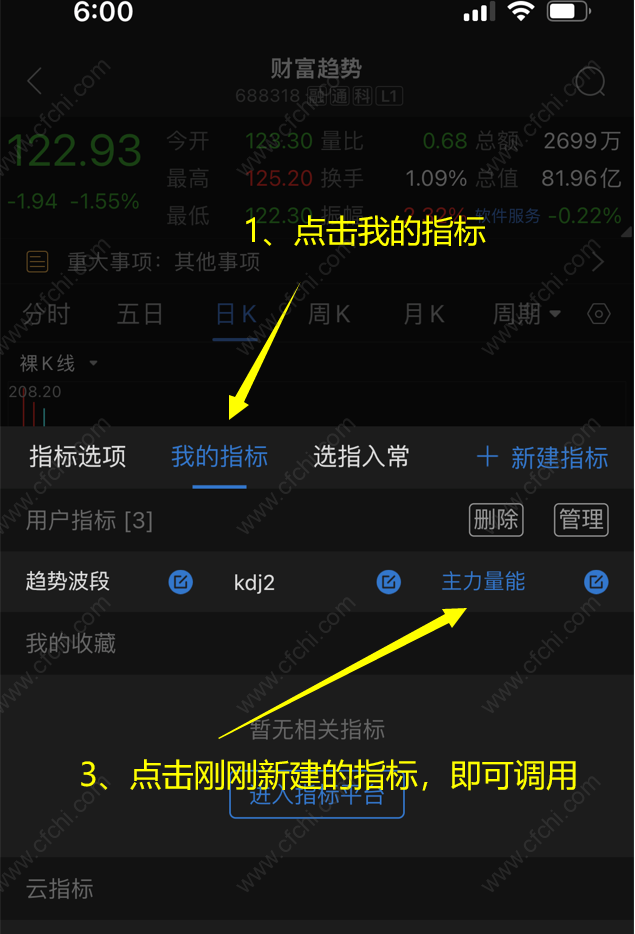Open 管理 for user indicators
This screenshot has height=934, width=635.
click(581, 520)
